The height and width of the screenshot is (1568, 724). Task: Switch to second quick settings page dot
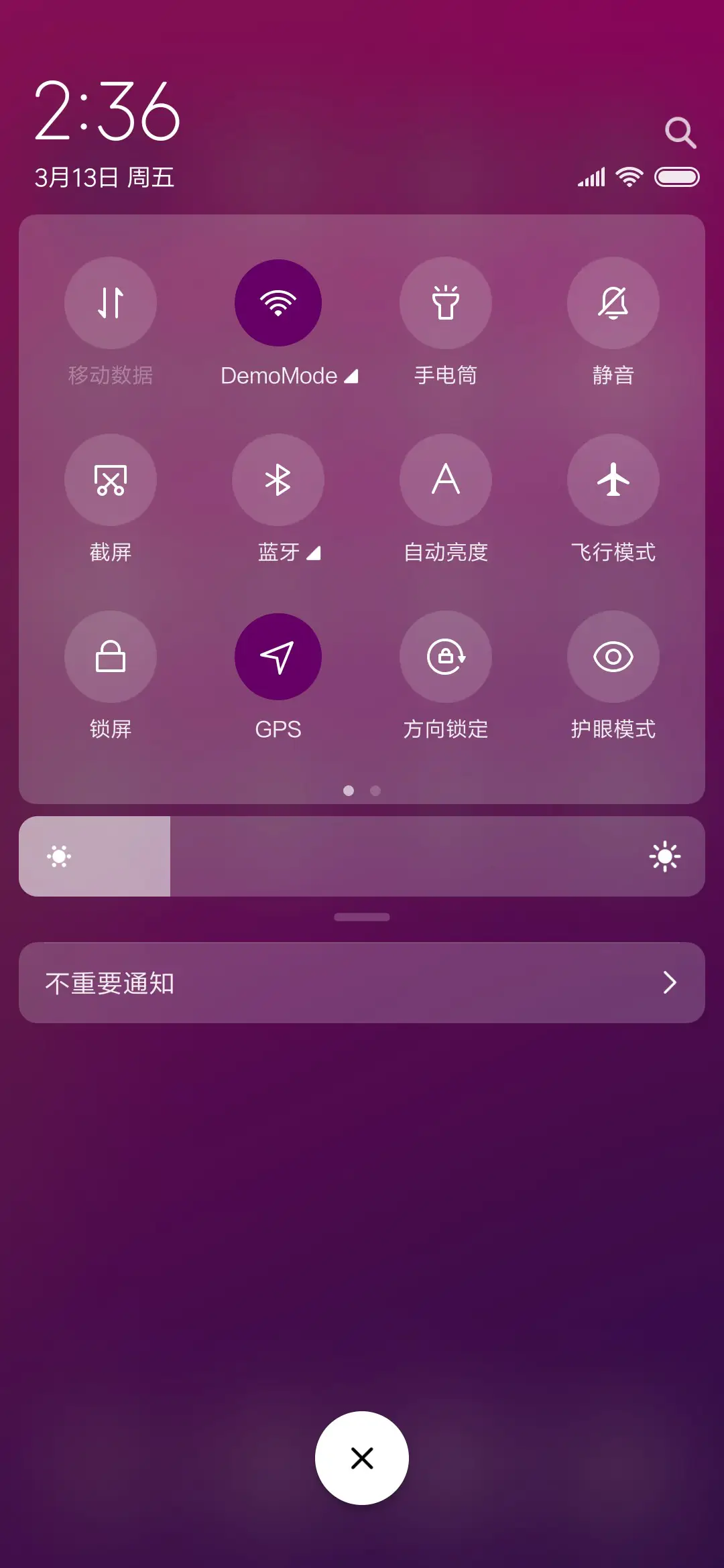(x=375, y=791)
